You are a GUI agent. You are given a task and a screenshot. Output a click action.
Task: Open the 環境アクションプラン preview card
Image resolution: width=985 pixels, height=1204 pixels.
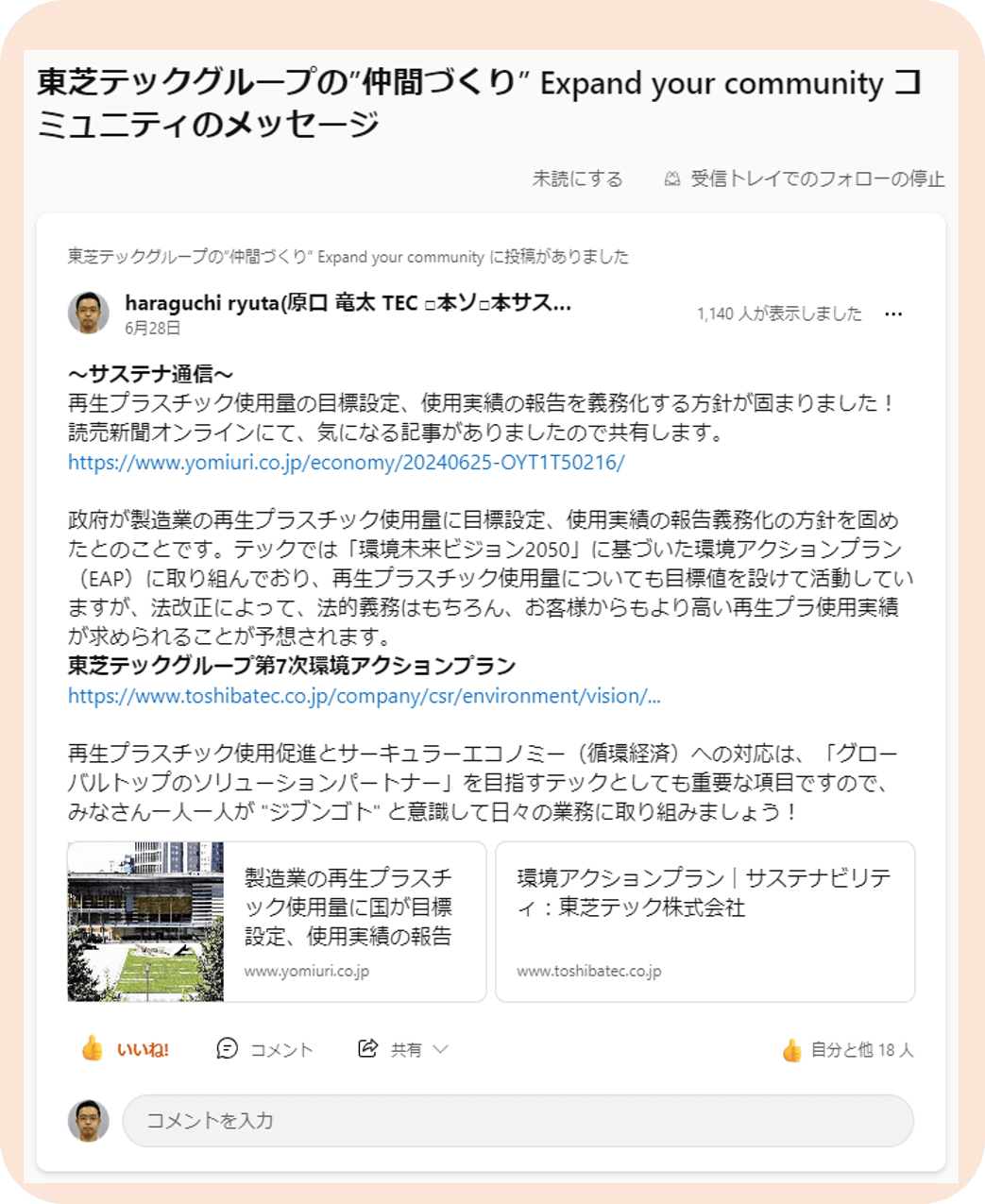coord(705,921)
